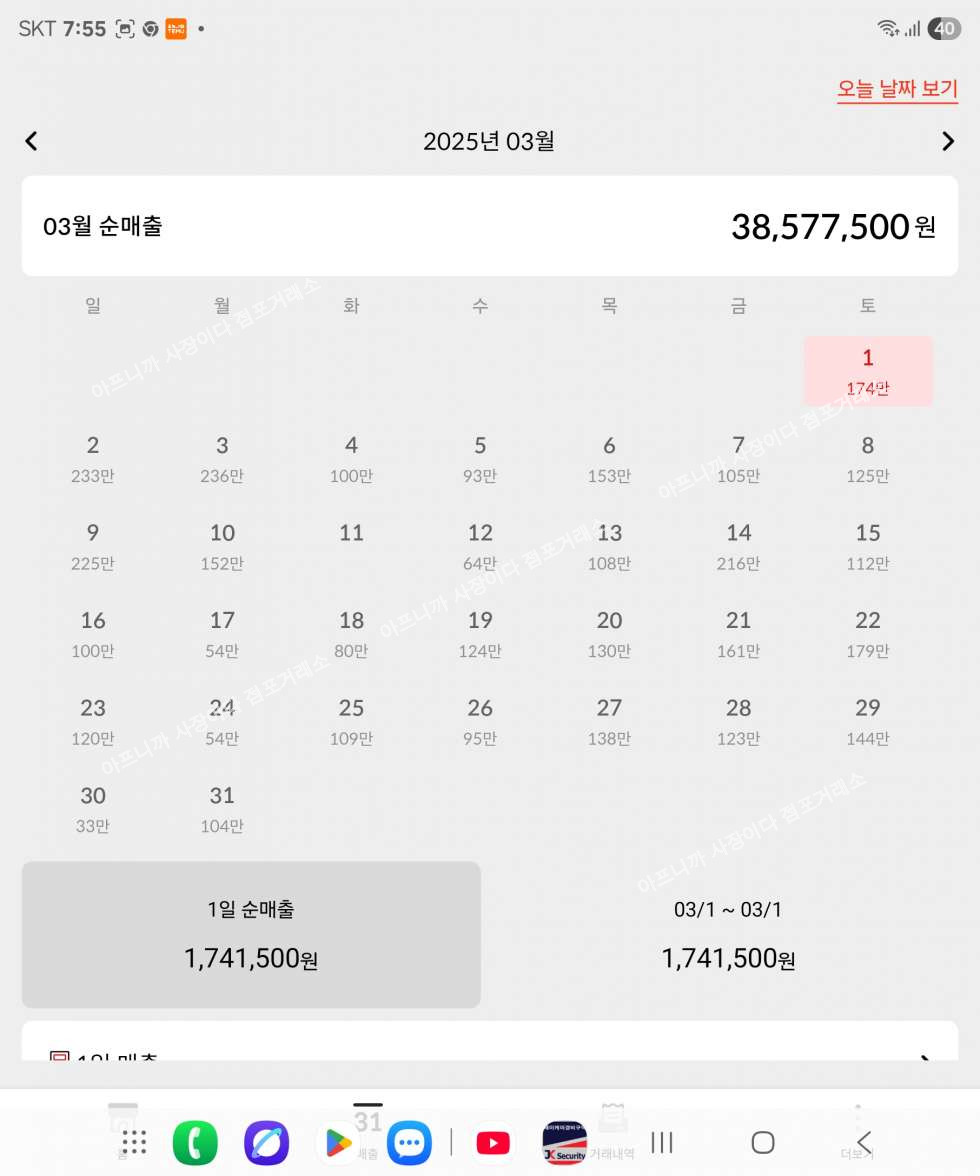Pick day 22 in the calendar
The height and width of the screenshot is (1176, 980).
pyautogui.click(x=868, y=634)
